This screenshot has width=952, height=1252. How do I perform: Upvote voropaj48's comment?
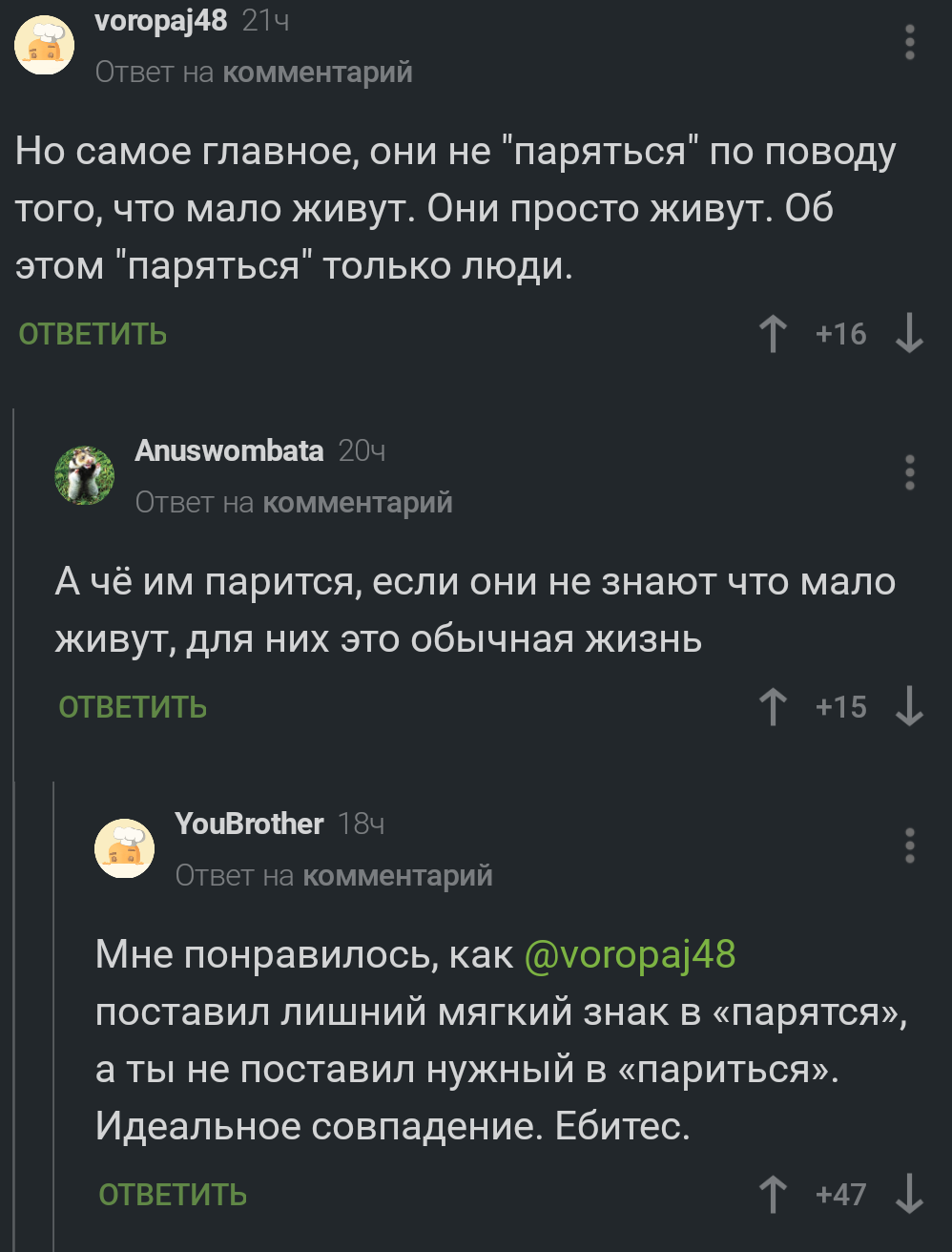[x=773, y=334]
